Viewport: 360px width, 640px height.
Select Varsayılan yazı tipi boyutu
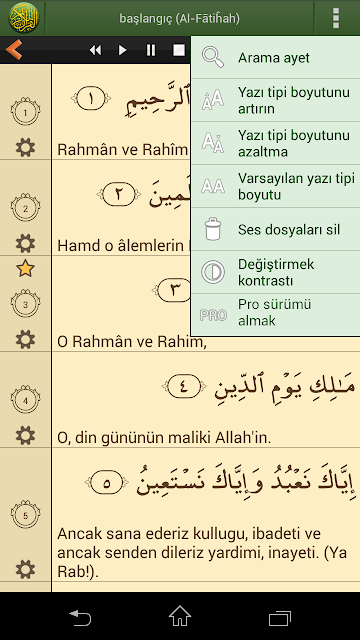(276, 186)
